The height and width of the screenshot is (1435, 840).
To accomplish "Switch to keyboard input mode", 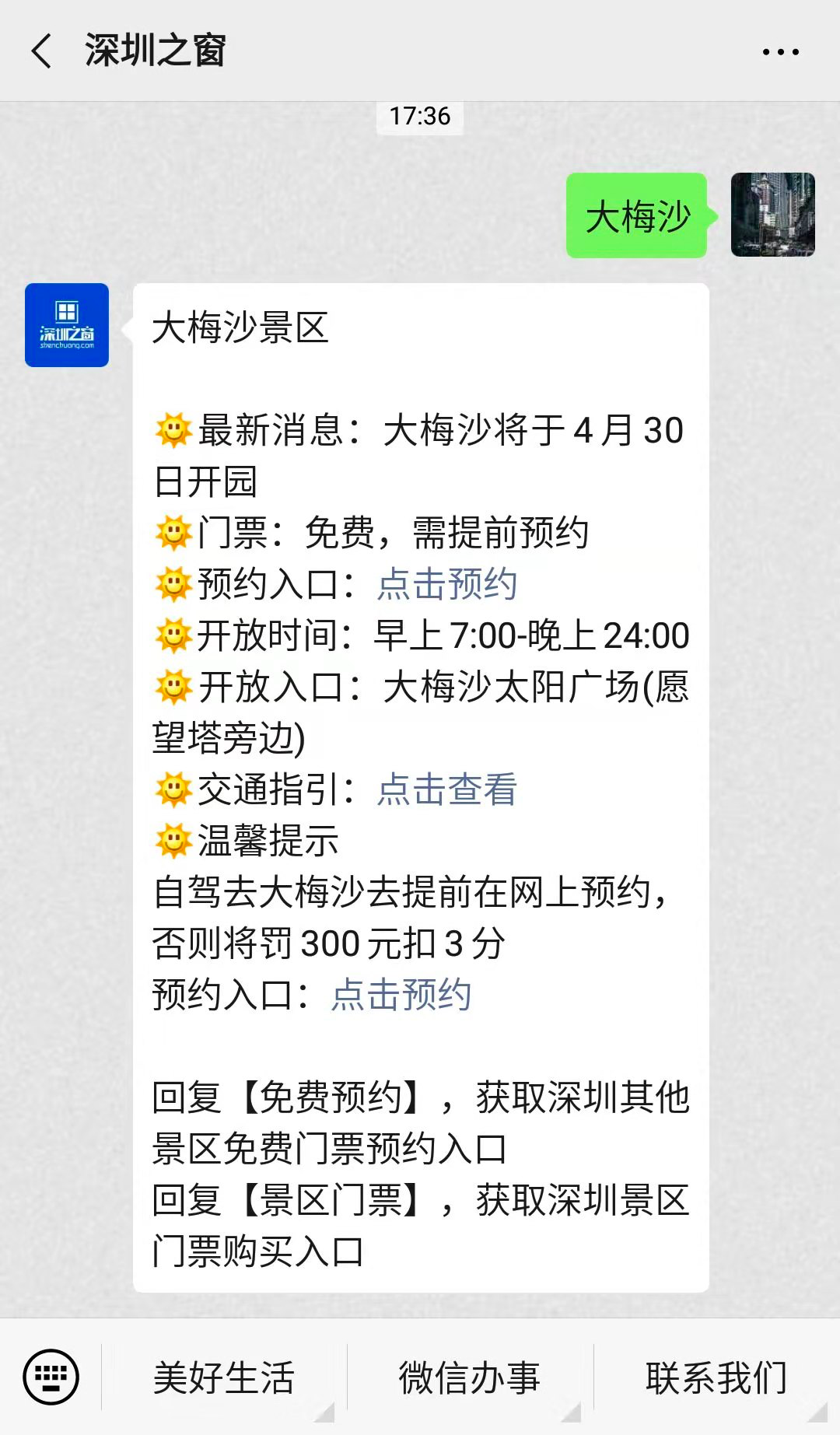I will click(x=51, y=1377).
